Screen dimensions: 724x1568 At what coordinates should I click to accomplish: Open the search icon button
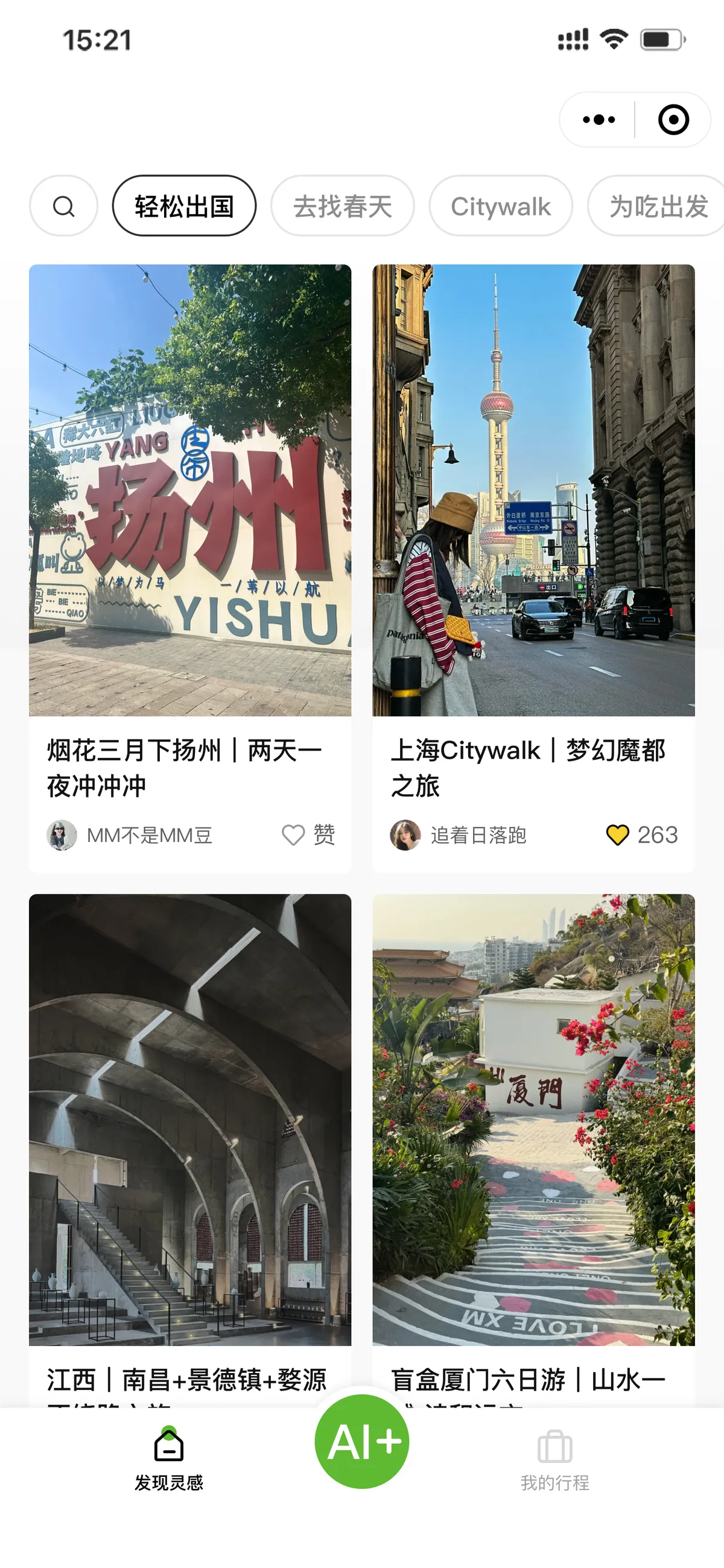tap(63, 206)
